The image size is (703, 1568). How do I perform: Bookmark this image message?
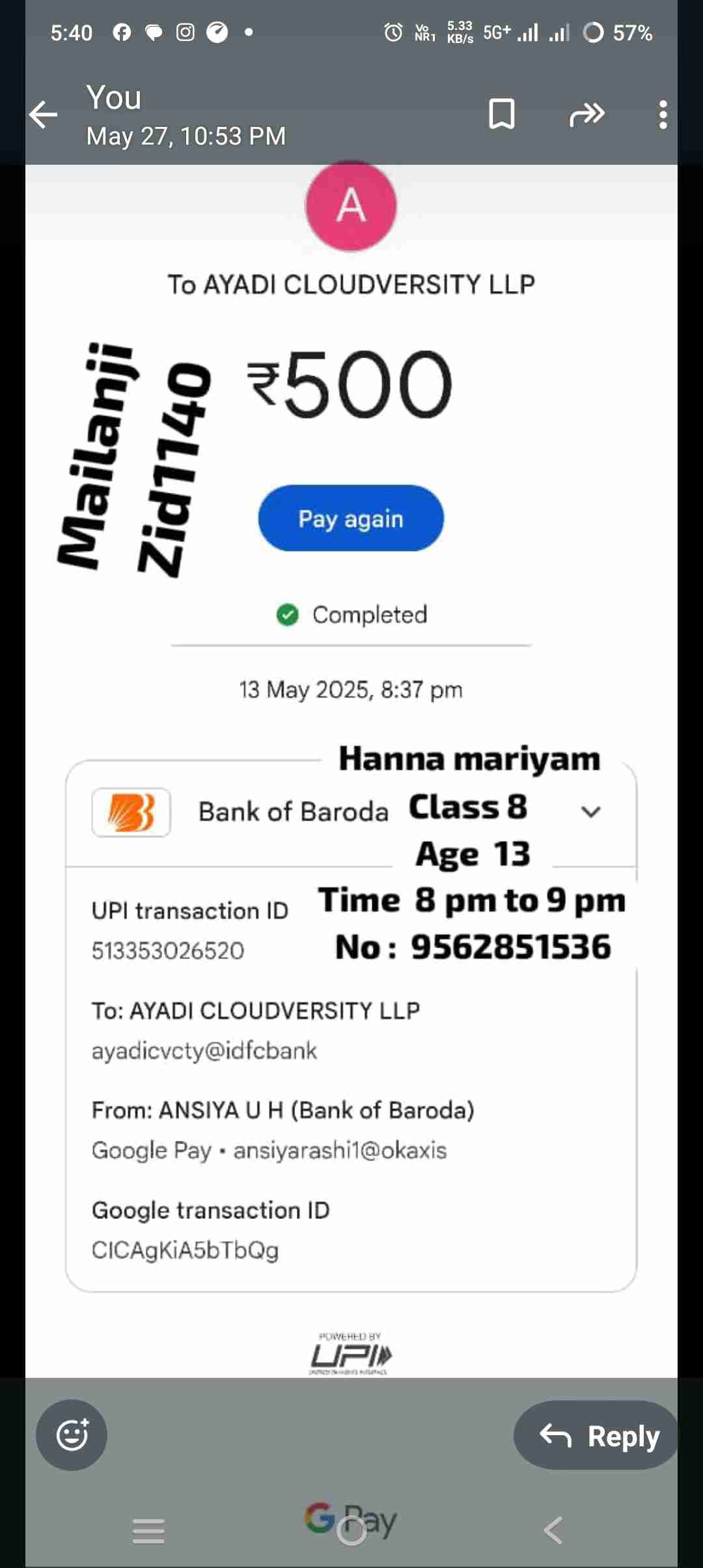click(501, 114)
